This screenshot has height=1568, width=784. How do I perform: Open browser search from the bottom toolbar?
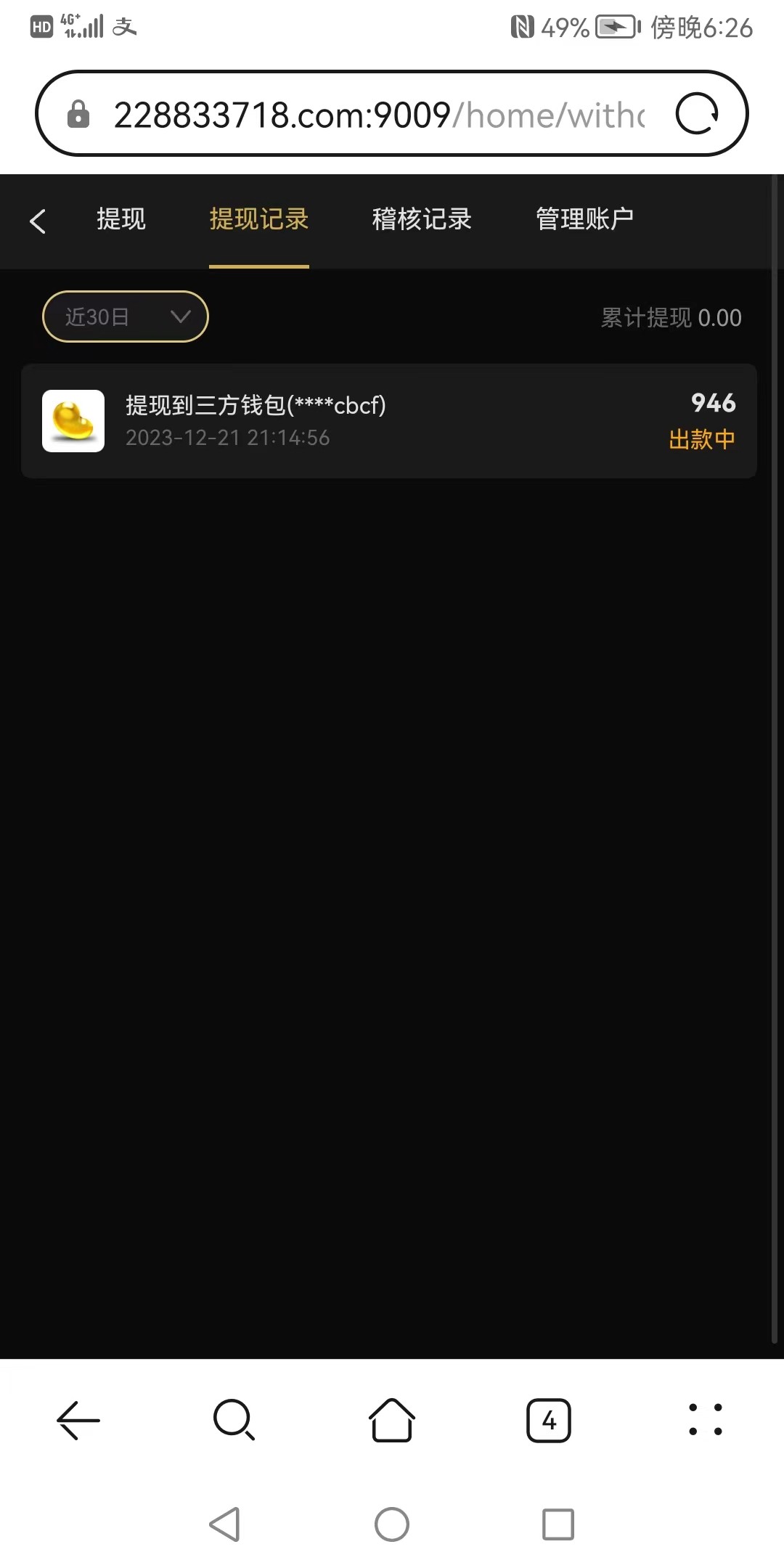click(x=234, y=1420)
